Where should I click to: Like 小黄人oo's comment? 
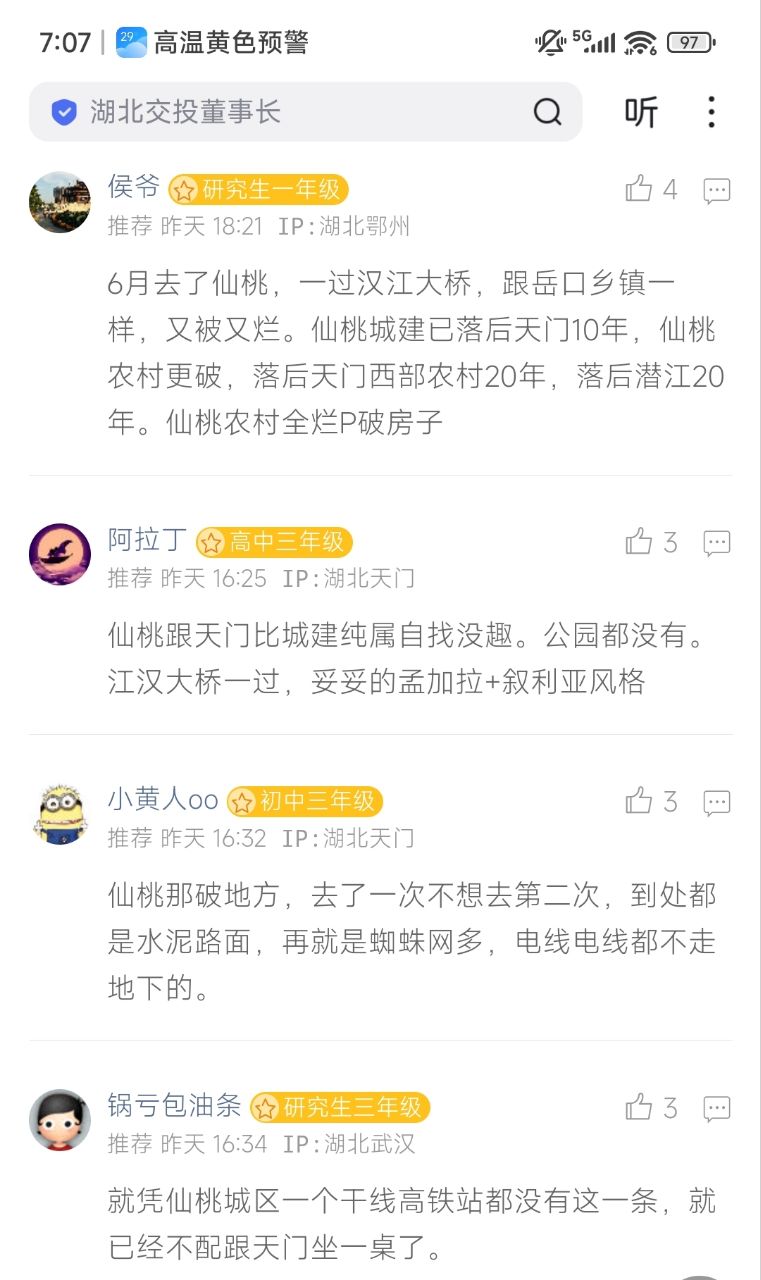pyautogui.click(x=639, y=801)
